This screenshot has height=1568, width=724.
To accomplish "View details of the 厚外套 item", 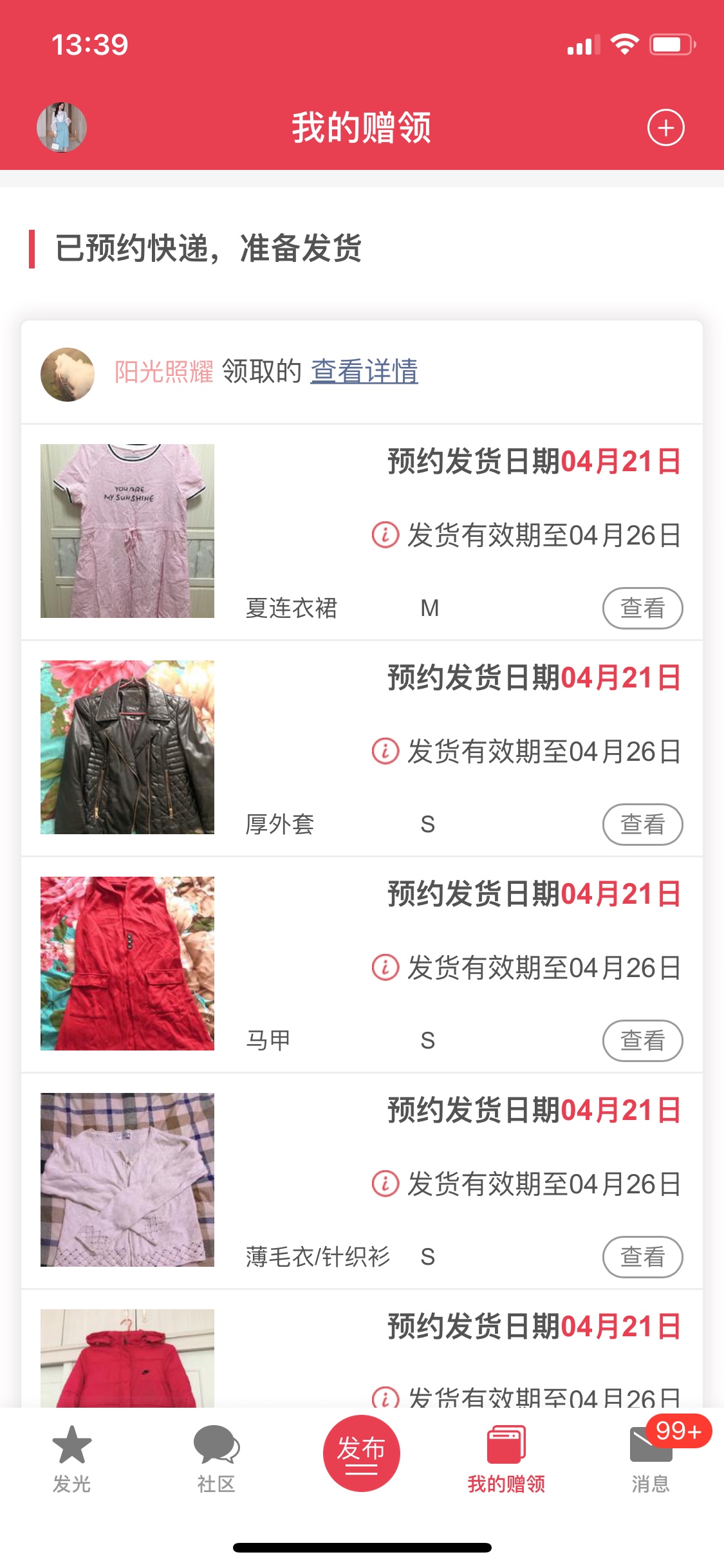I will (x=642, y=824).
